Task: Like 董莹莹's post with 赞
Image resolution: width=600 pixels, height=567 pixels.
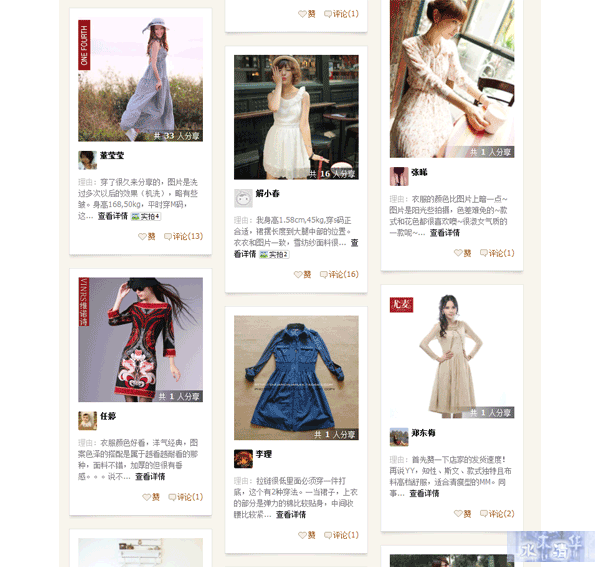Action: (x=148, y=237)
